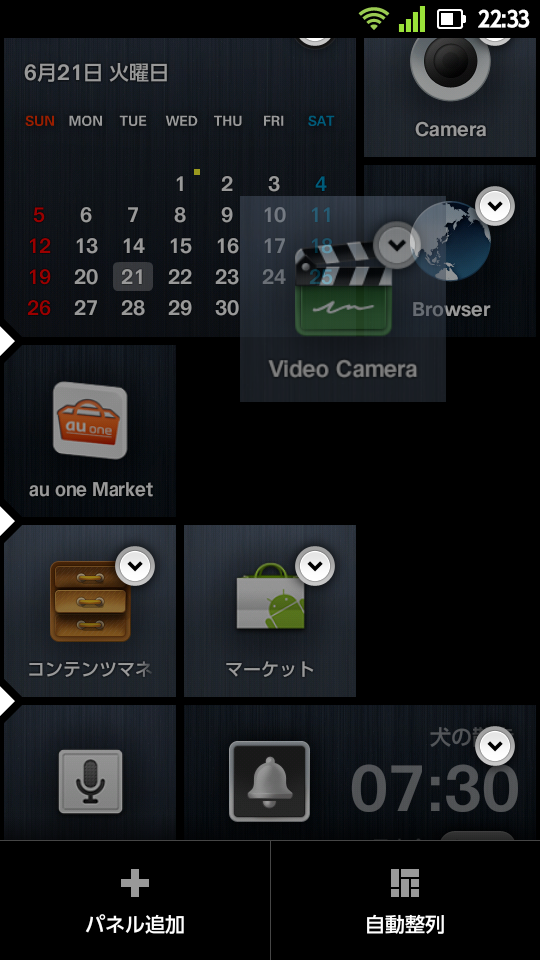Tap パネル追加 to add a panel
540x960 pixels.
(x=135, y=900)
